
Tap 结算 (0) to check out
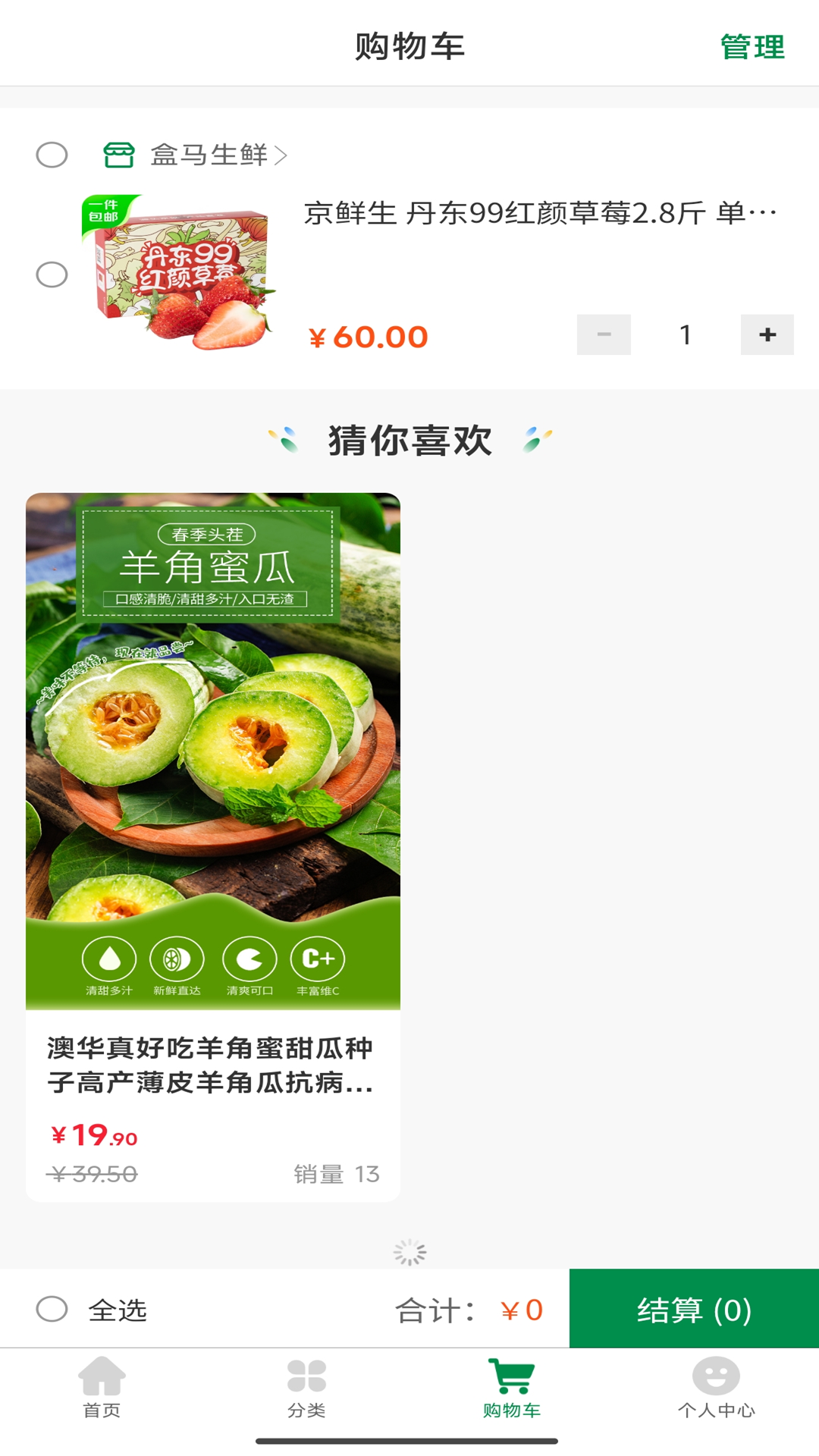tap(694, 1309)
